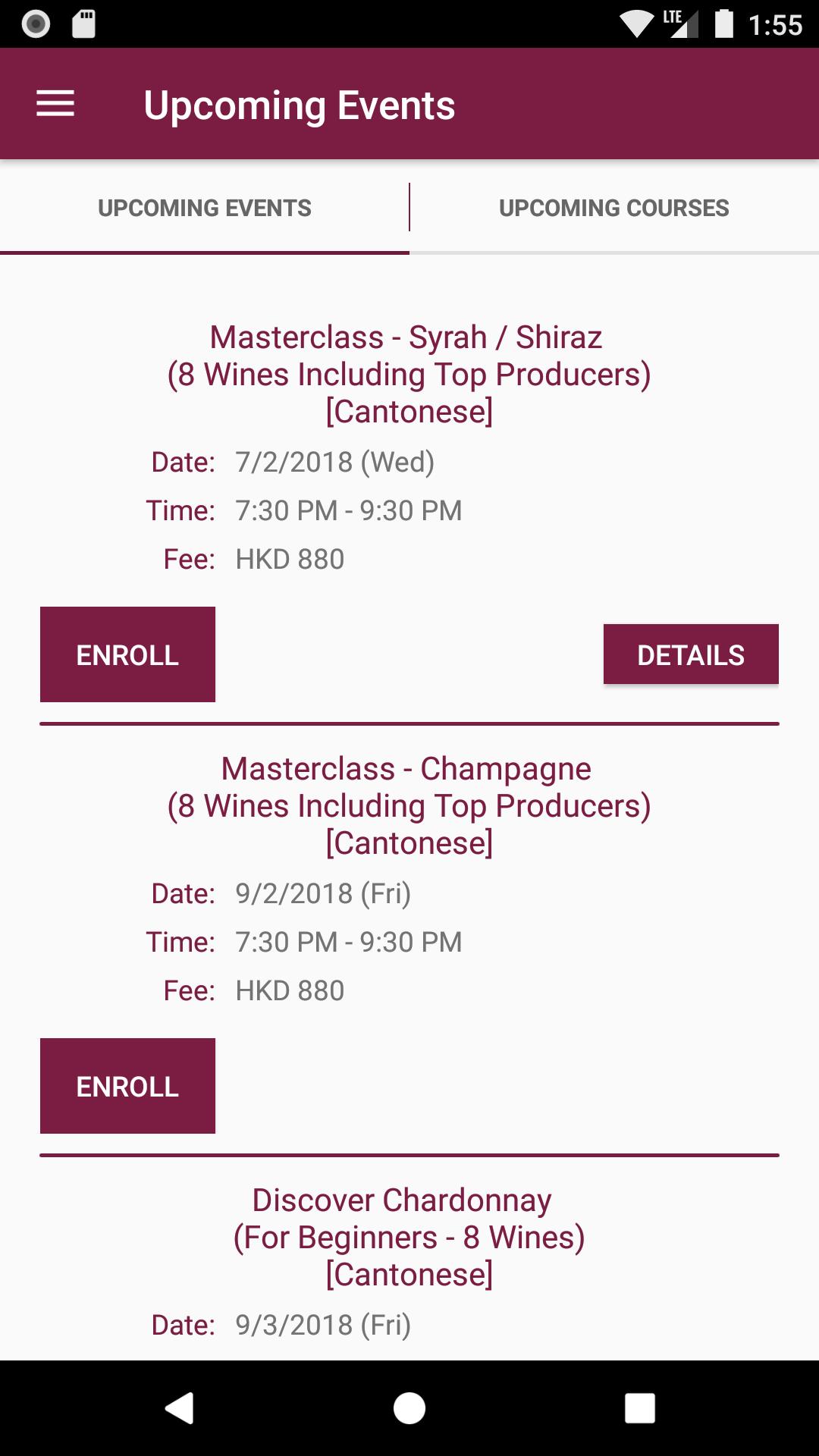Open the Masterclass - Champagne title

point(409,805)
